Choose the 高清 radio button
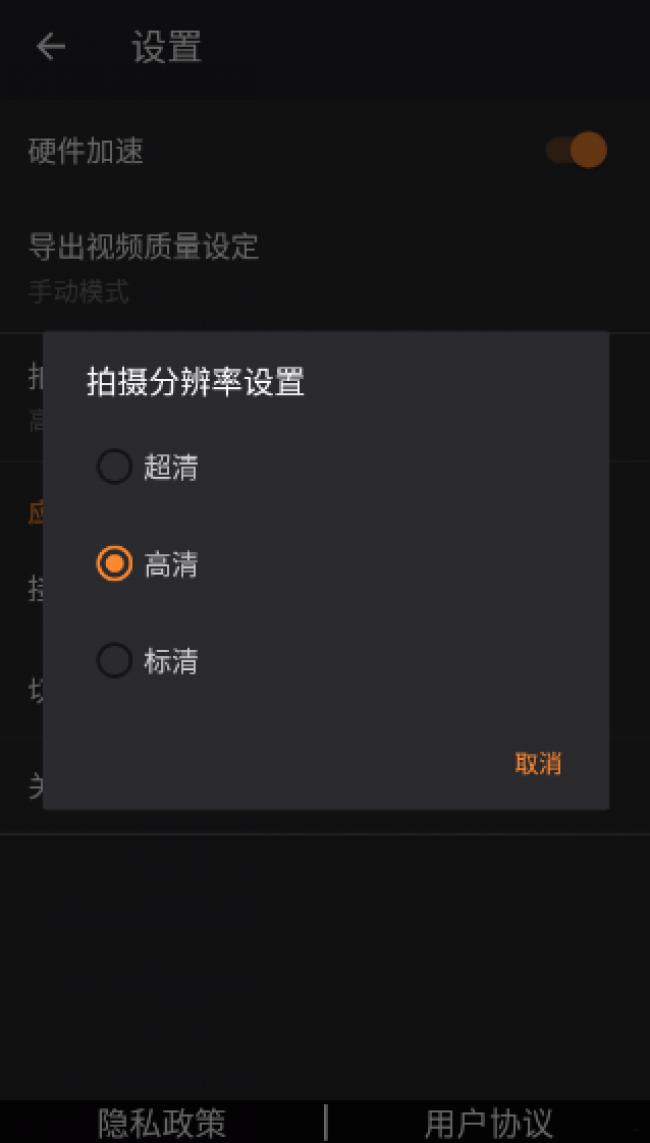Screen dimensions: 650x1143 [114, 563]
